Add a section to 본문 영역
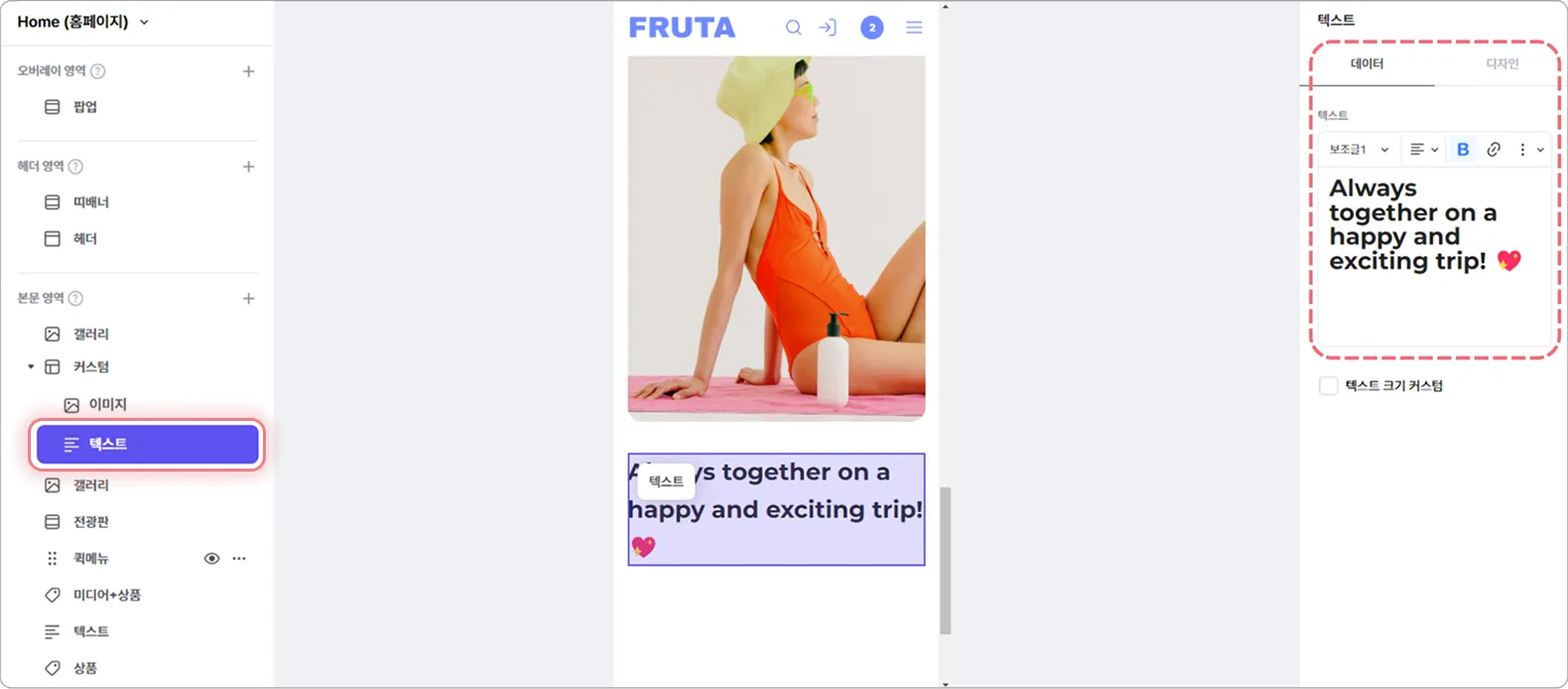 click(248, 299)
